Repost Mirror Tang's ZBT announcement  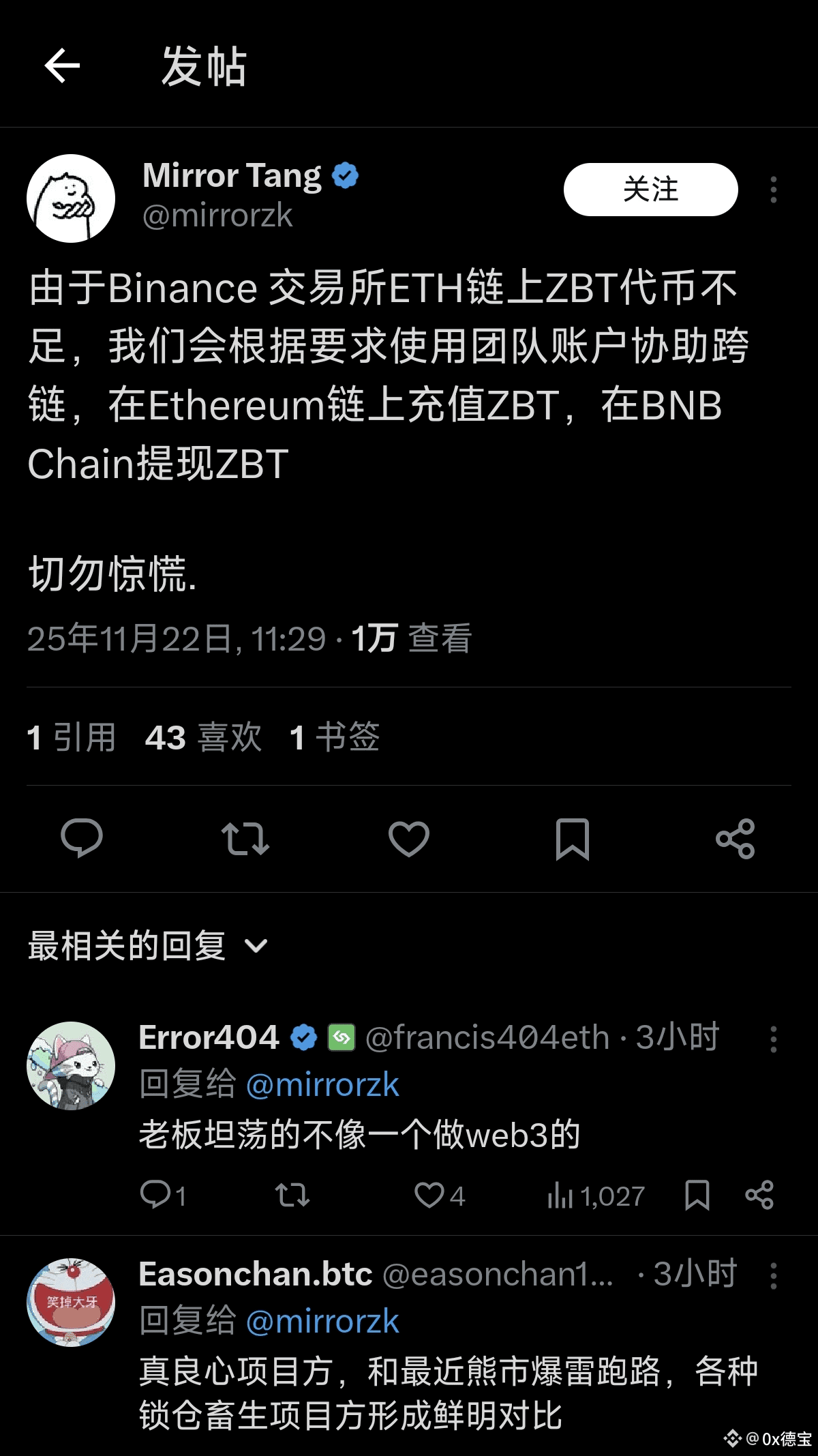point(245,840)
